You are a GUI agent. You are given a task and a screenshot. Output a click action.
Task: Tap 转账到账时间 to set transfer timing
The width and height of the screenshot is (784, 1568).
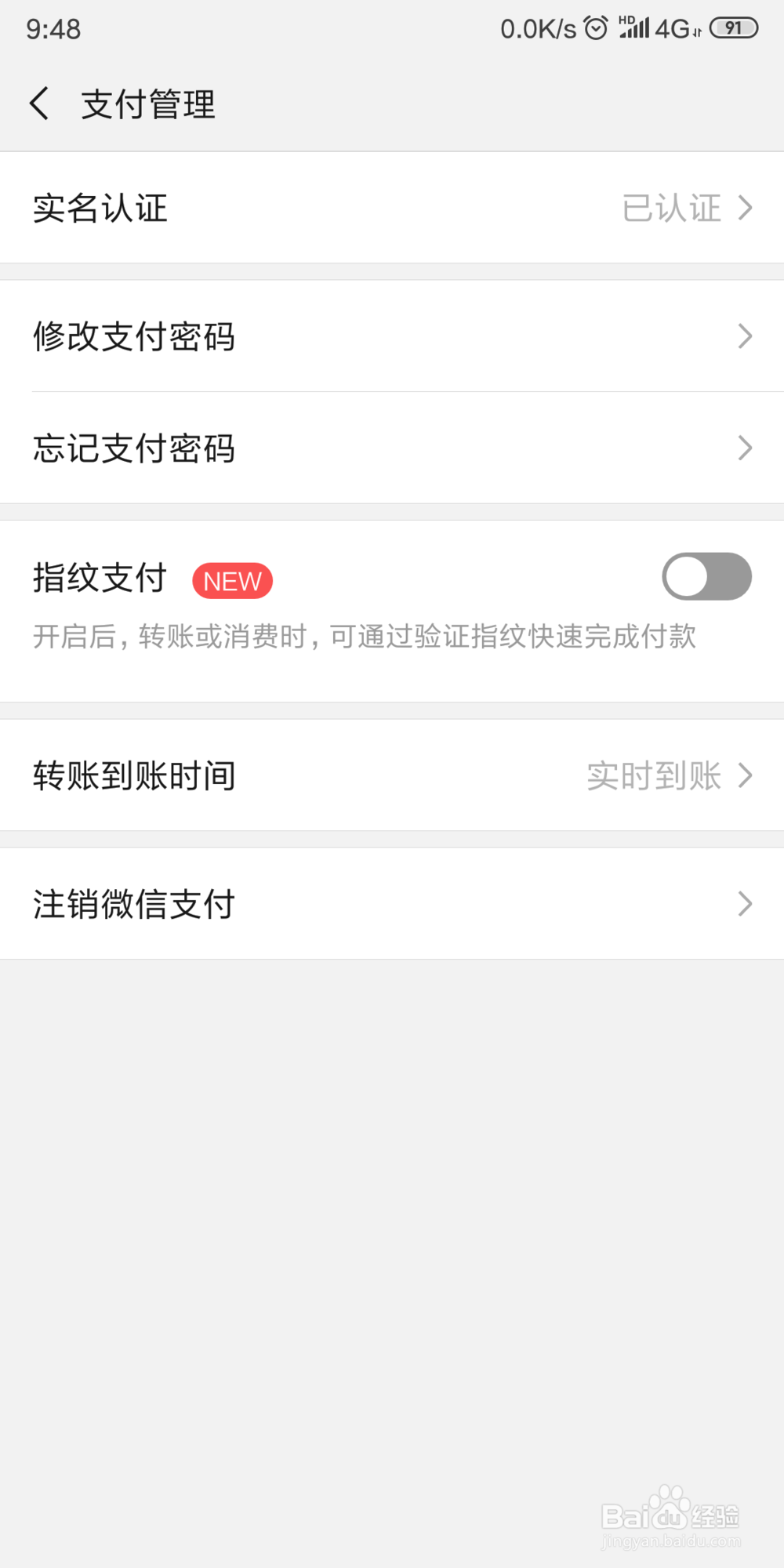(133, 775)
